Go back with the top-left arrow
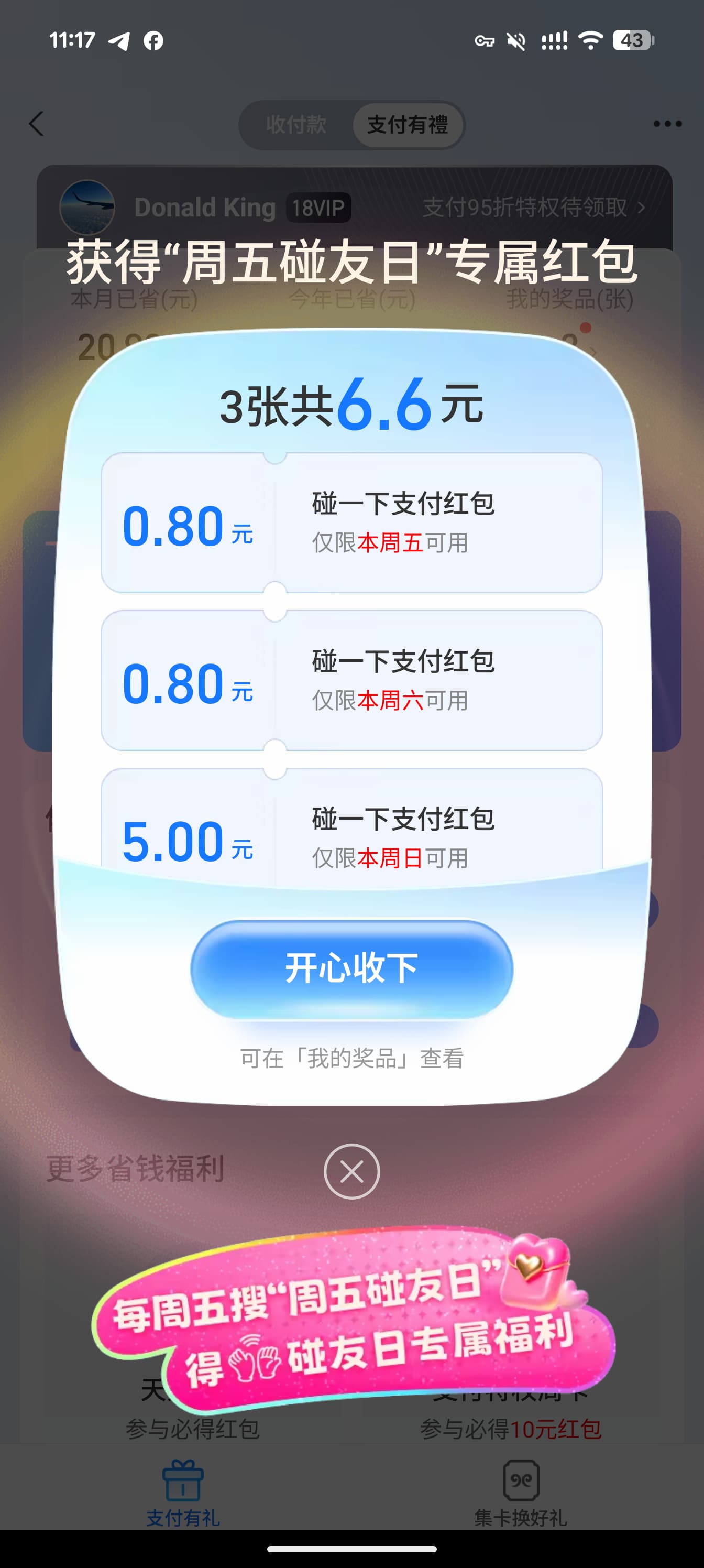 (x=37, y=124)
